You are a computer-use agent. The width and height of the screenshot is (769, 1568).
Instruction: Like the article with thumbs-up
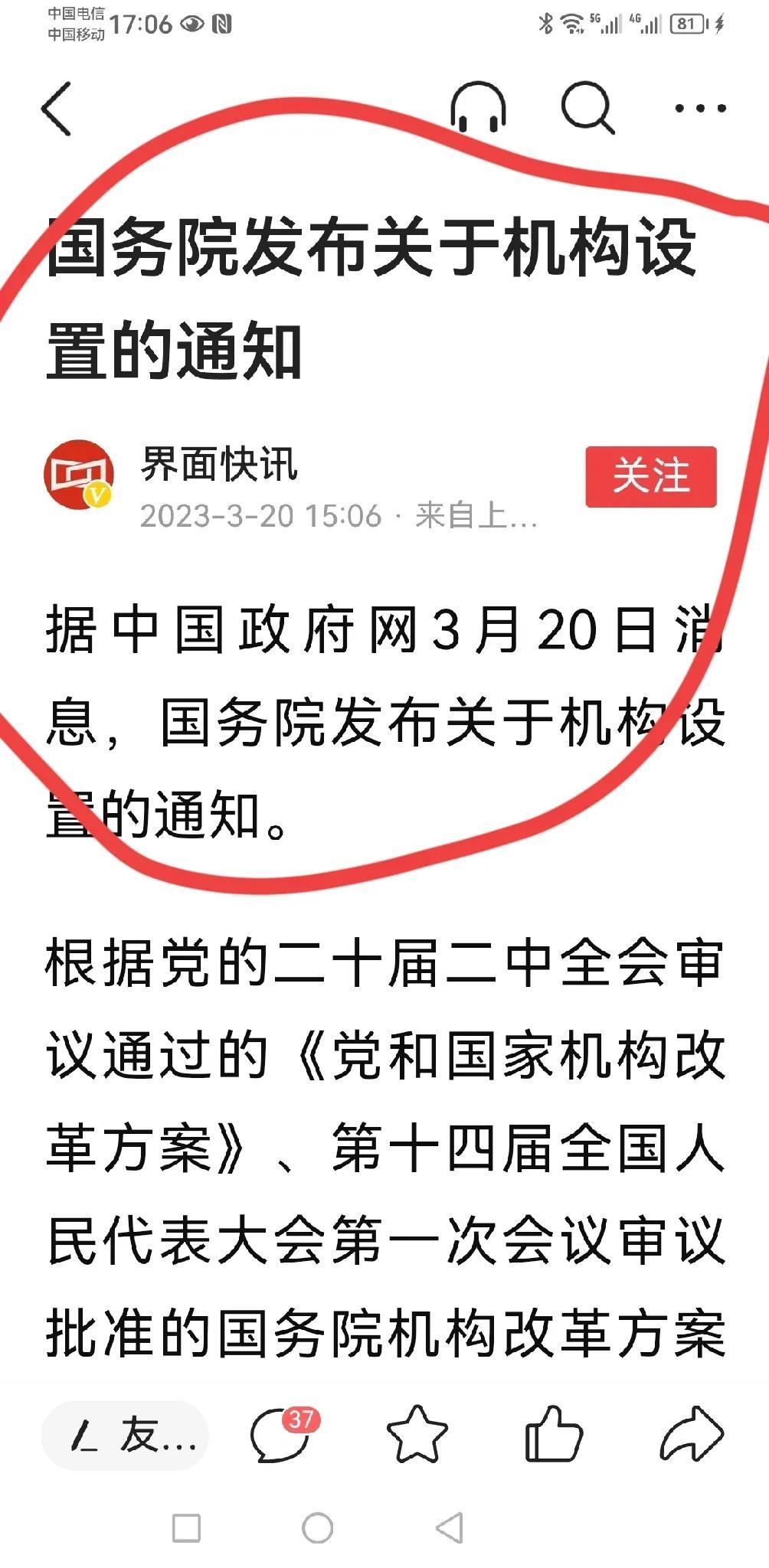coord(553,1436)
